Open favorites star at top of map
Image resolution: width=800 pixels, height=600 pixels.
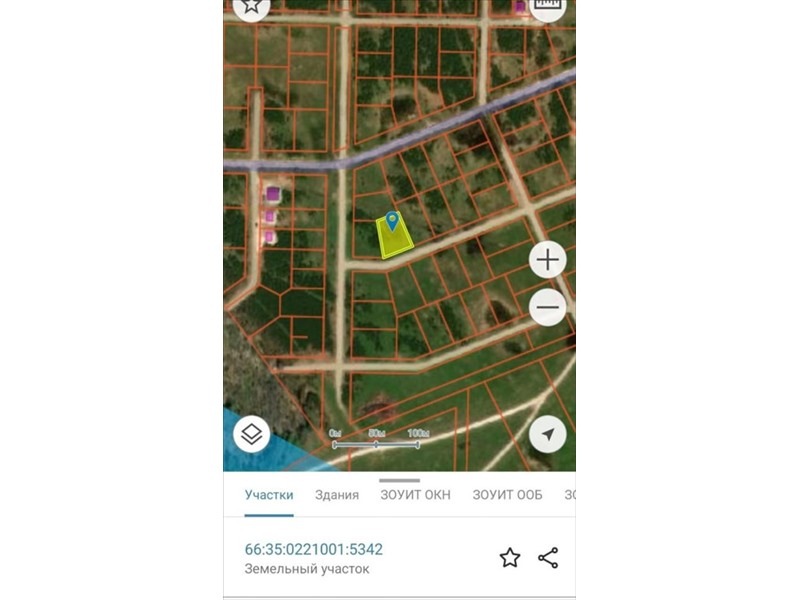click(252, 6)
